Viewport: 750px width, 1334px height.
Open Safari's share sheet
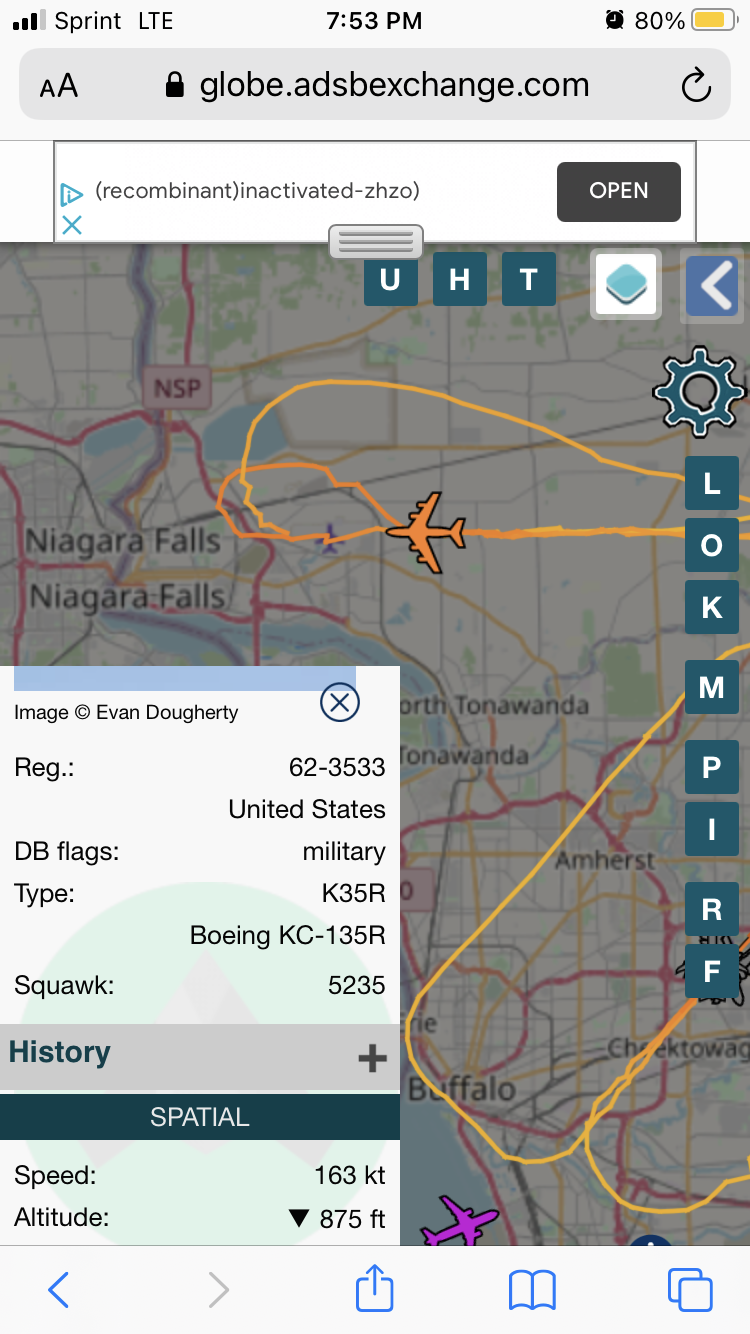[375, 1289]
